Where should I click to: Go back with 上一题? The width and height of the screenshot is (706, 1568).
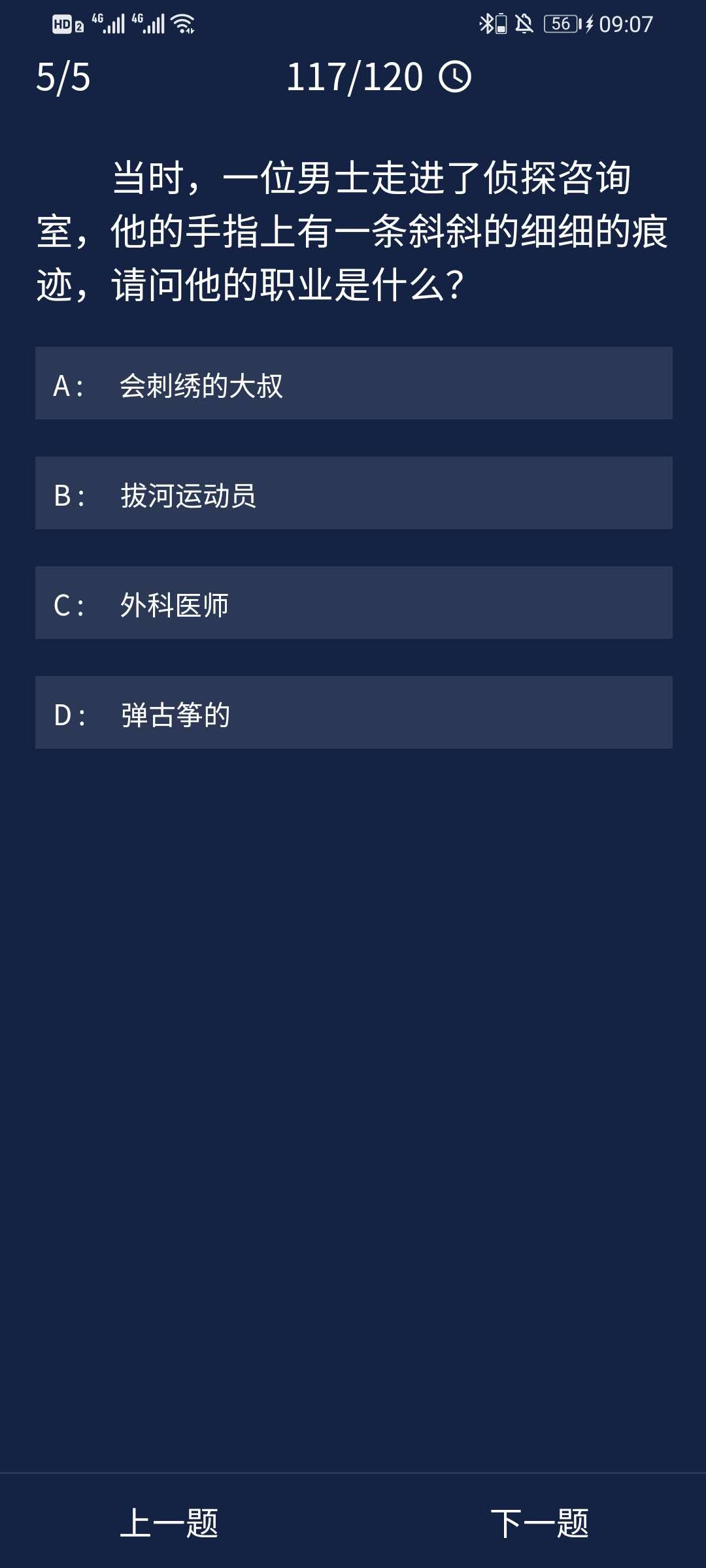coord(169,1523)
